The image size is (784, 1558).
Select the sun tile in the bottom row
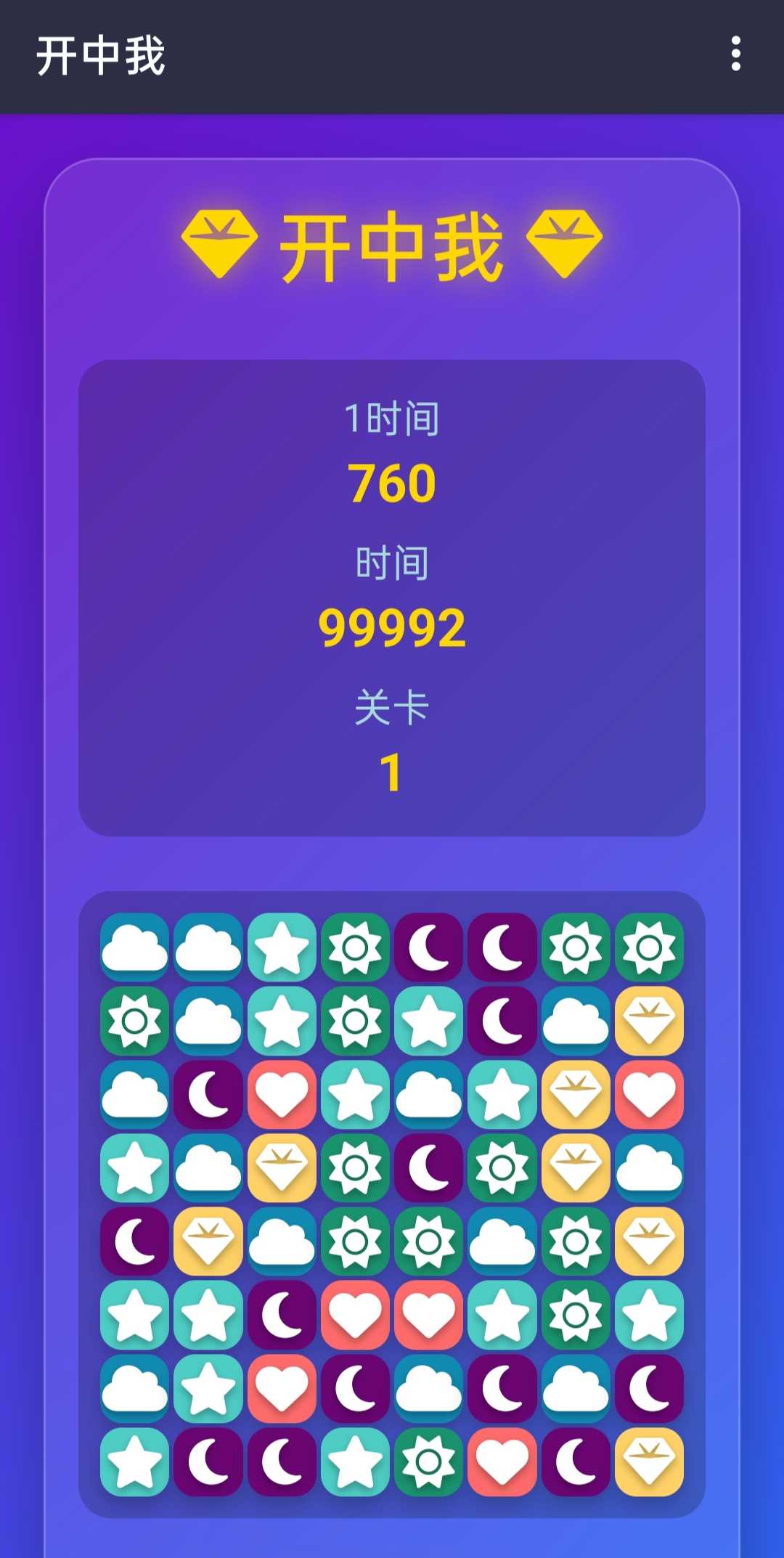point(428,1461)
